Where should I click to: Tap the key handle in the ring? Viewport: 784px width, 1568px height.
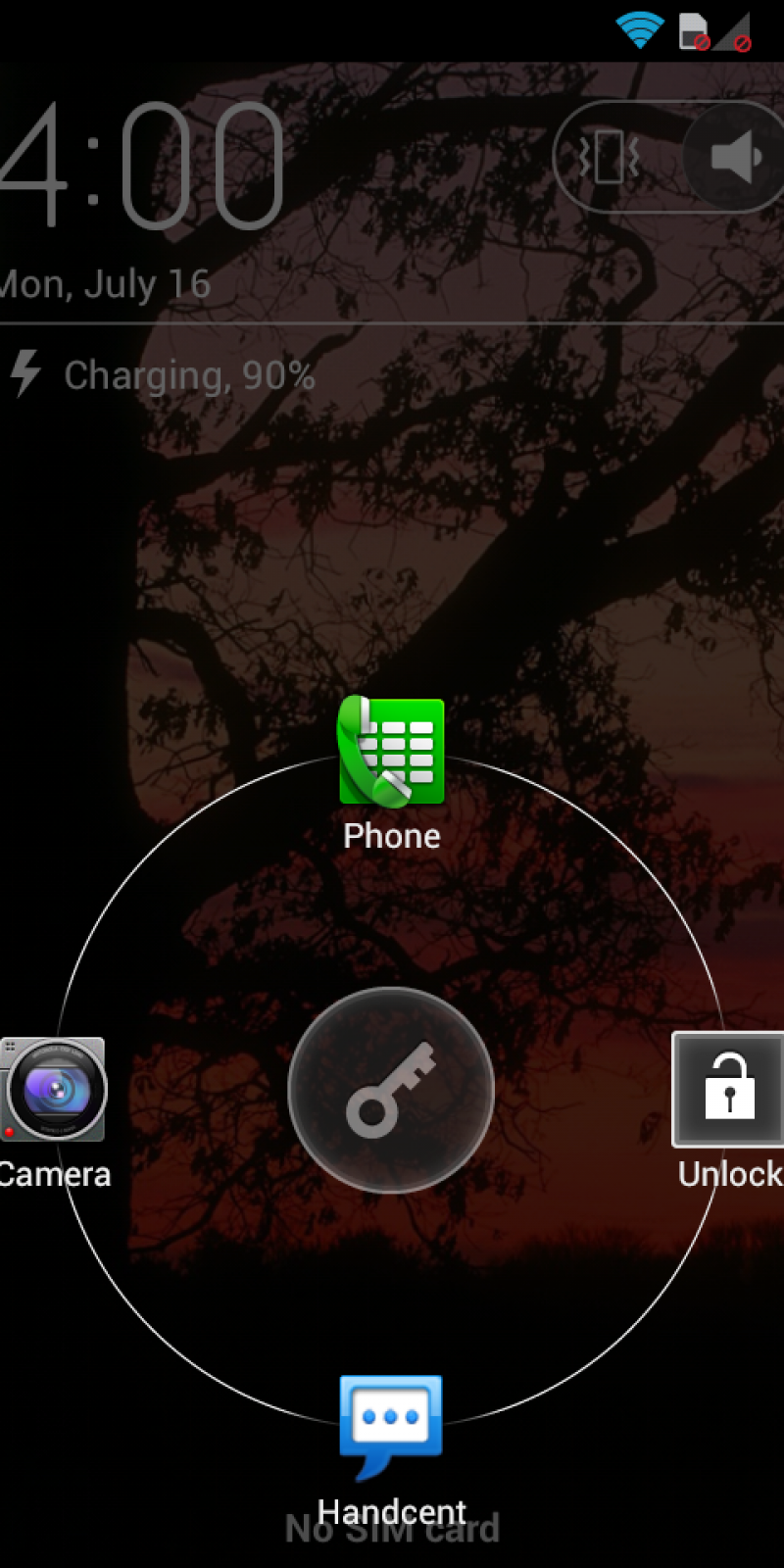pos(391,1090)
